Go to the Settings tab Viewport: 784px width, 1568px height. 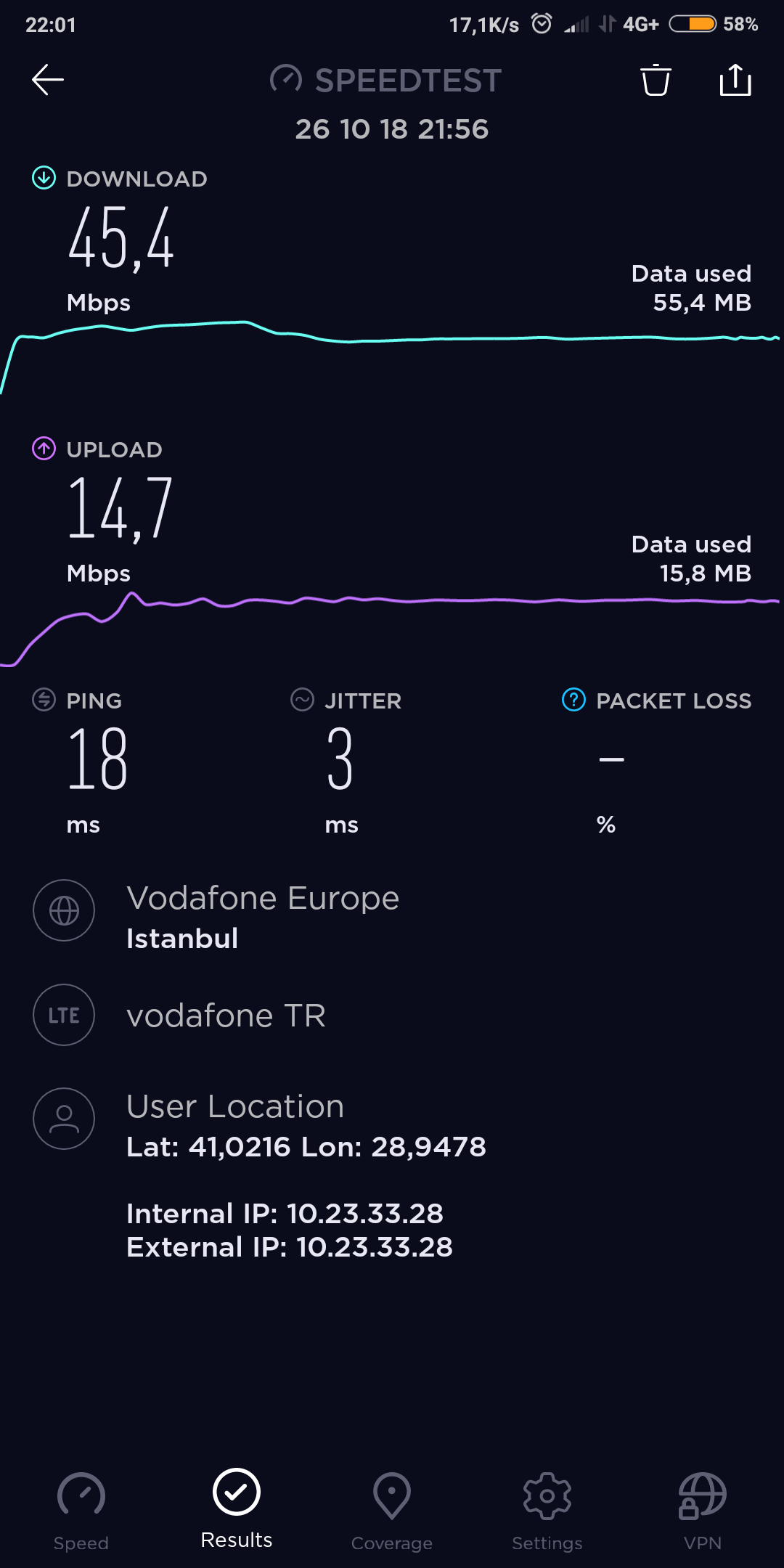point(547,1511)
